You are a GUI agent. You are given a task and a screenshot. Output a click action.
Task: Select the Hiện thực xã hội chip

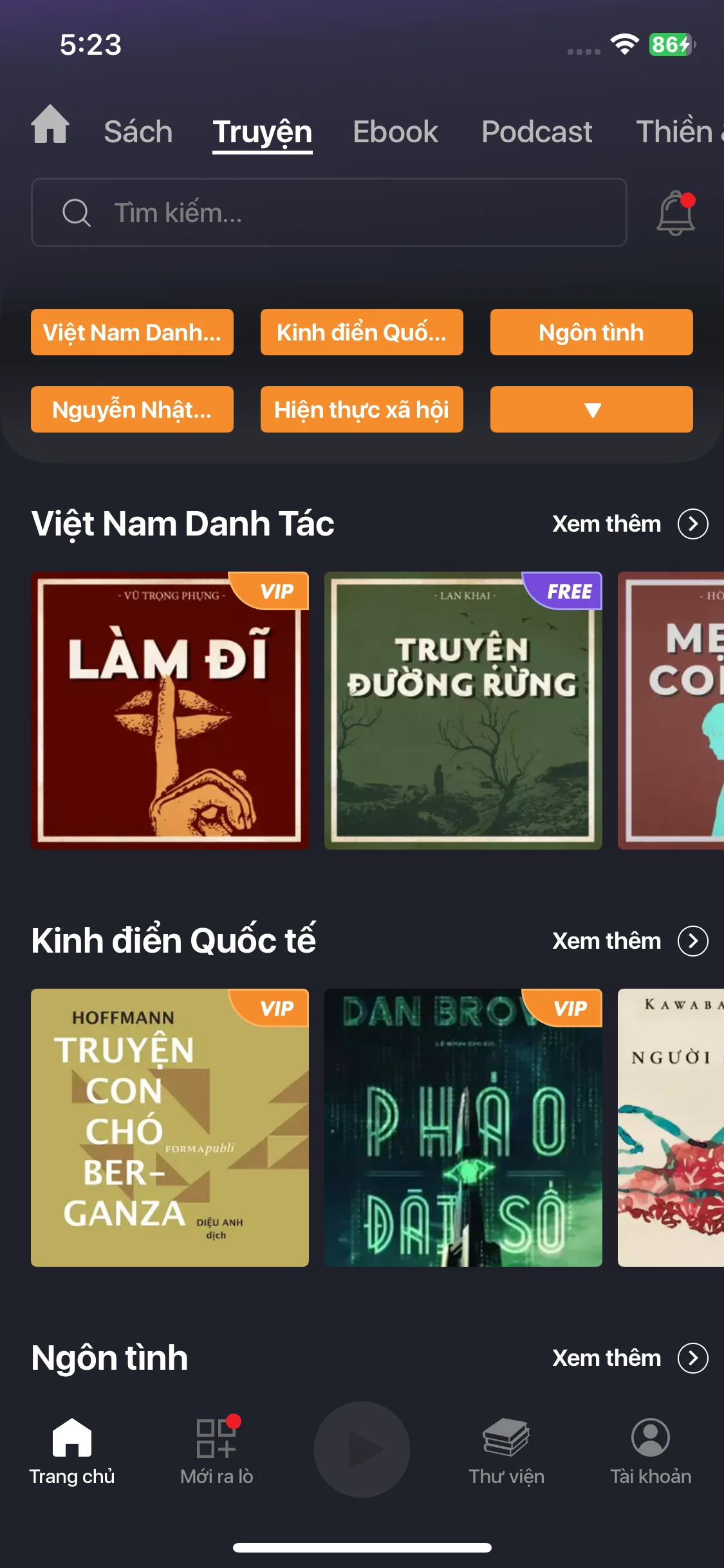tap(362, 409)
